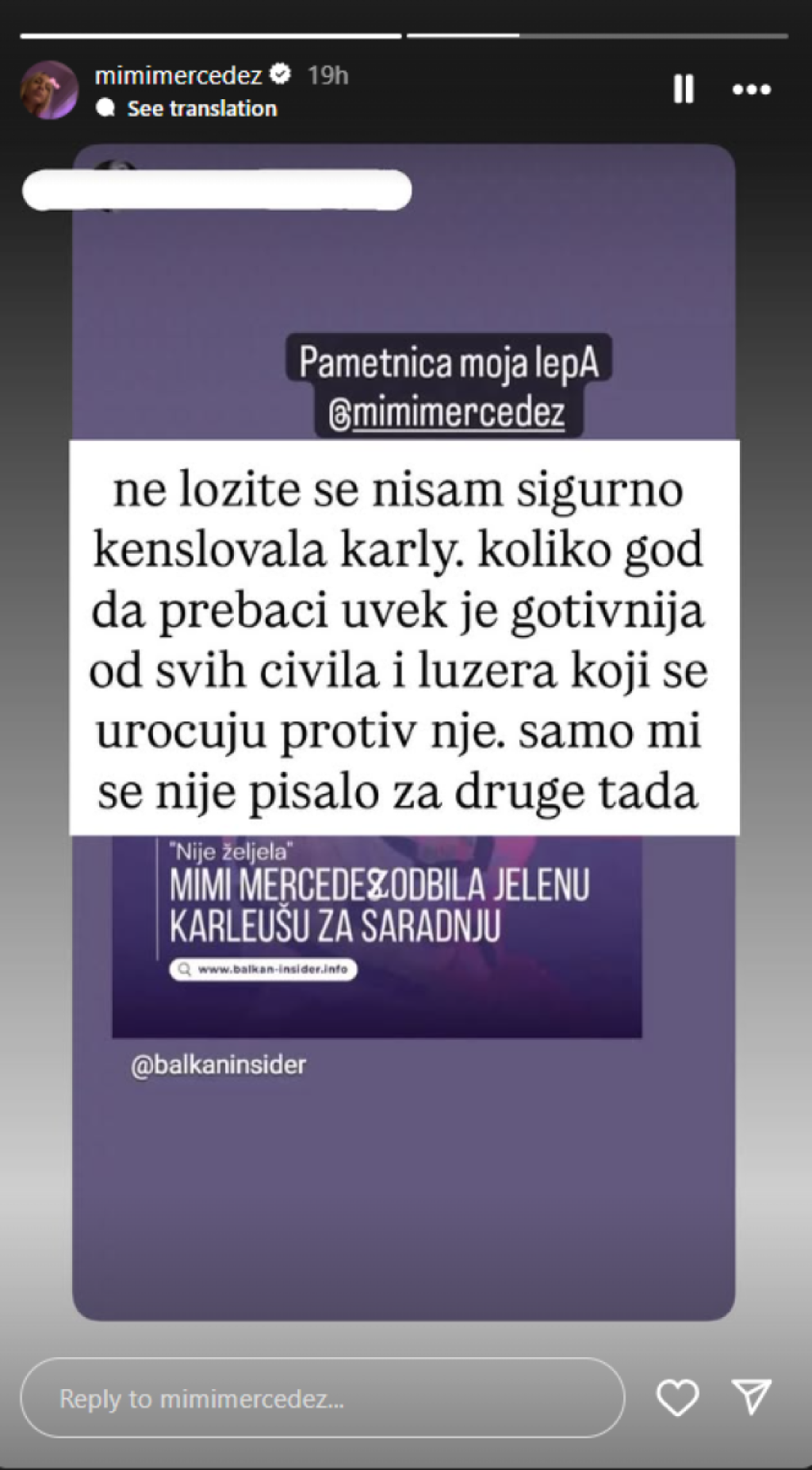The width and height of the screenshot is (812, 1470).
Task: Open the @mimimercedez mention sticker
Action: point(448,413)
